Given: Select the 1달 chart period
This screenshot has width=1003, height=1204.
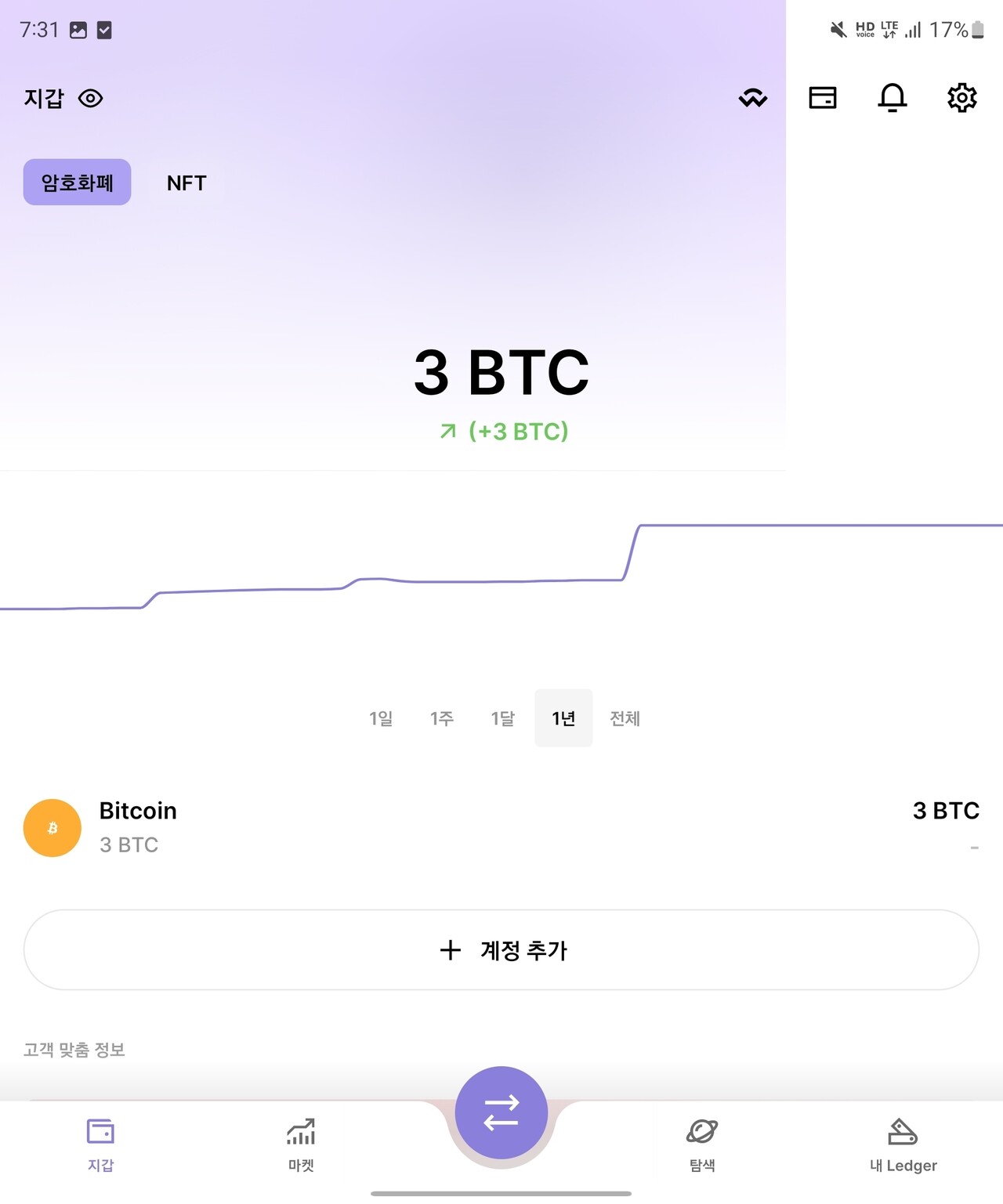Looking at the screenshot, I should [502, 718].
